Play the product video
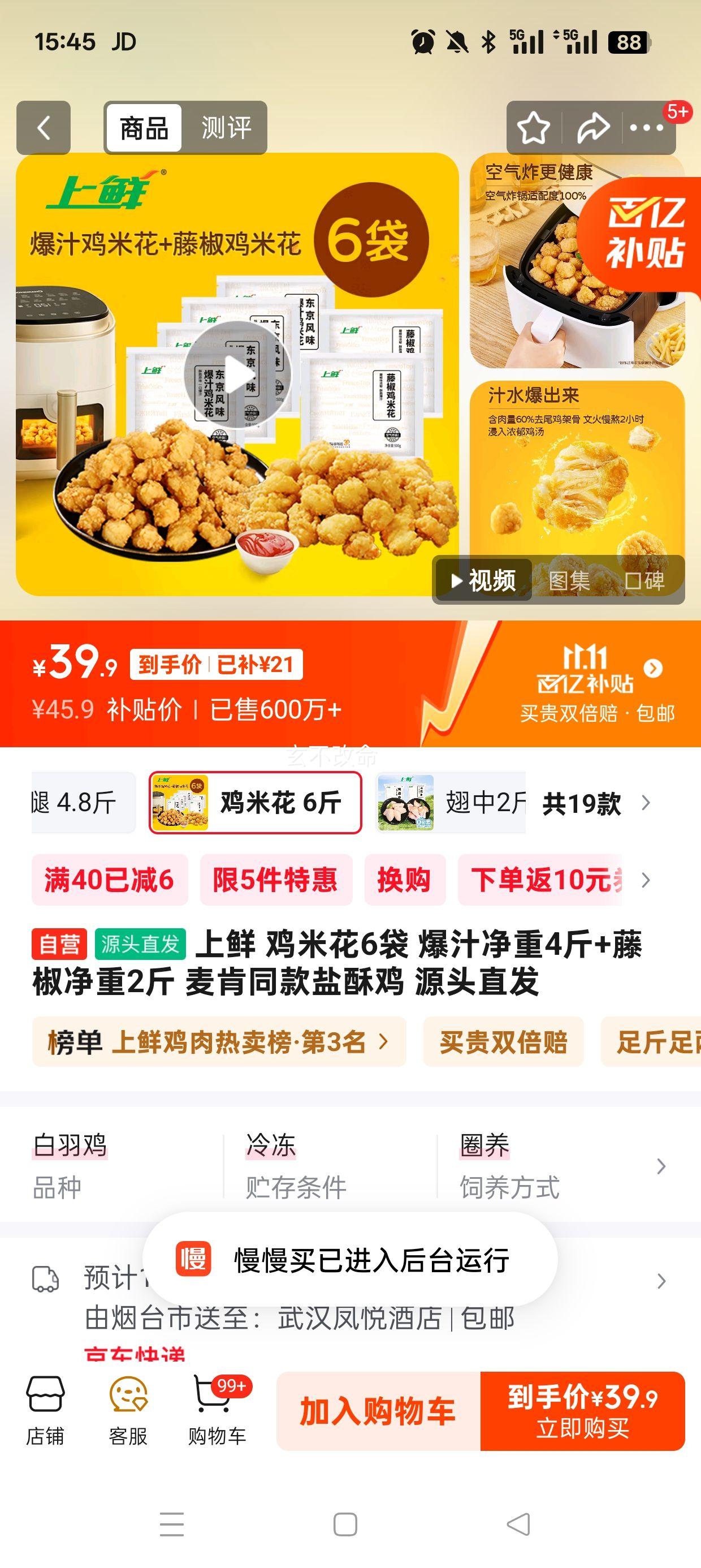The image size is (701, 1568). pyautogui.click(x=237, y=374)
